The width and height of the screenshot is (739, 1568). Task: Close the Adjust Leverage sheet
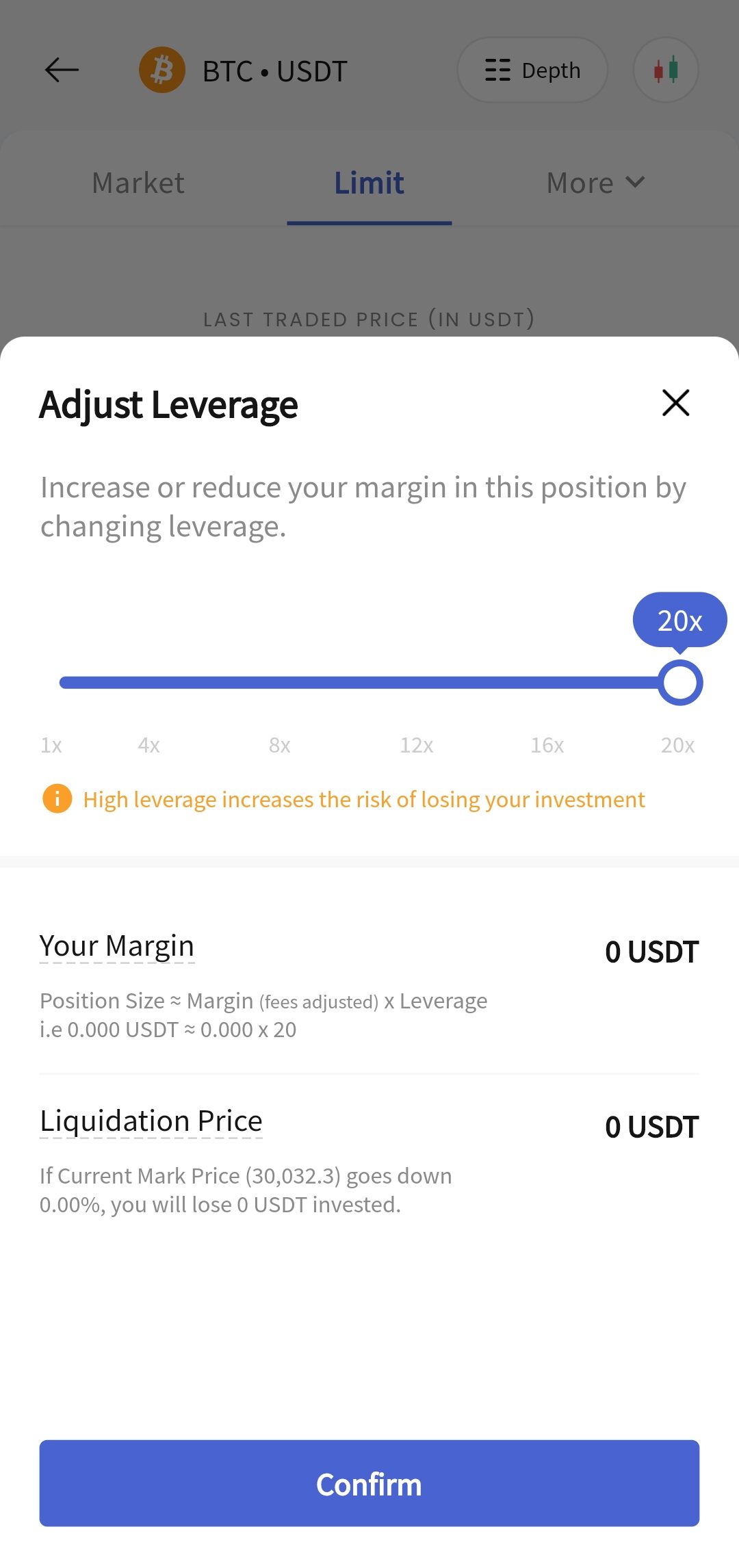675,402
